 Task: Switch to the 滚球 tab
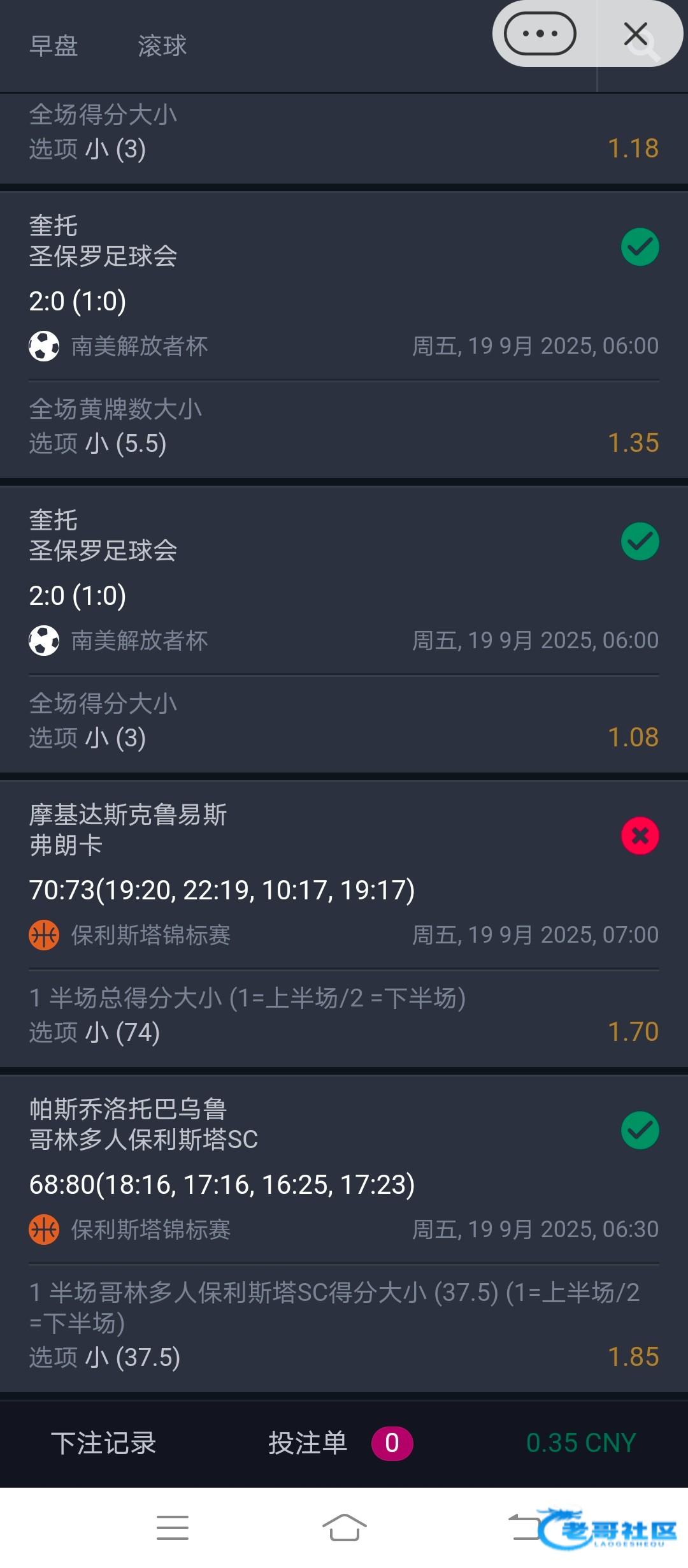tap(162, 46)
